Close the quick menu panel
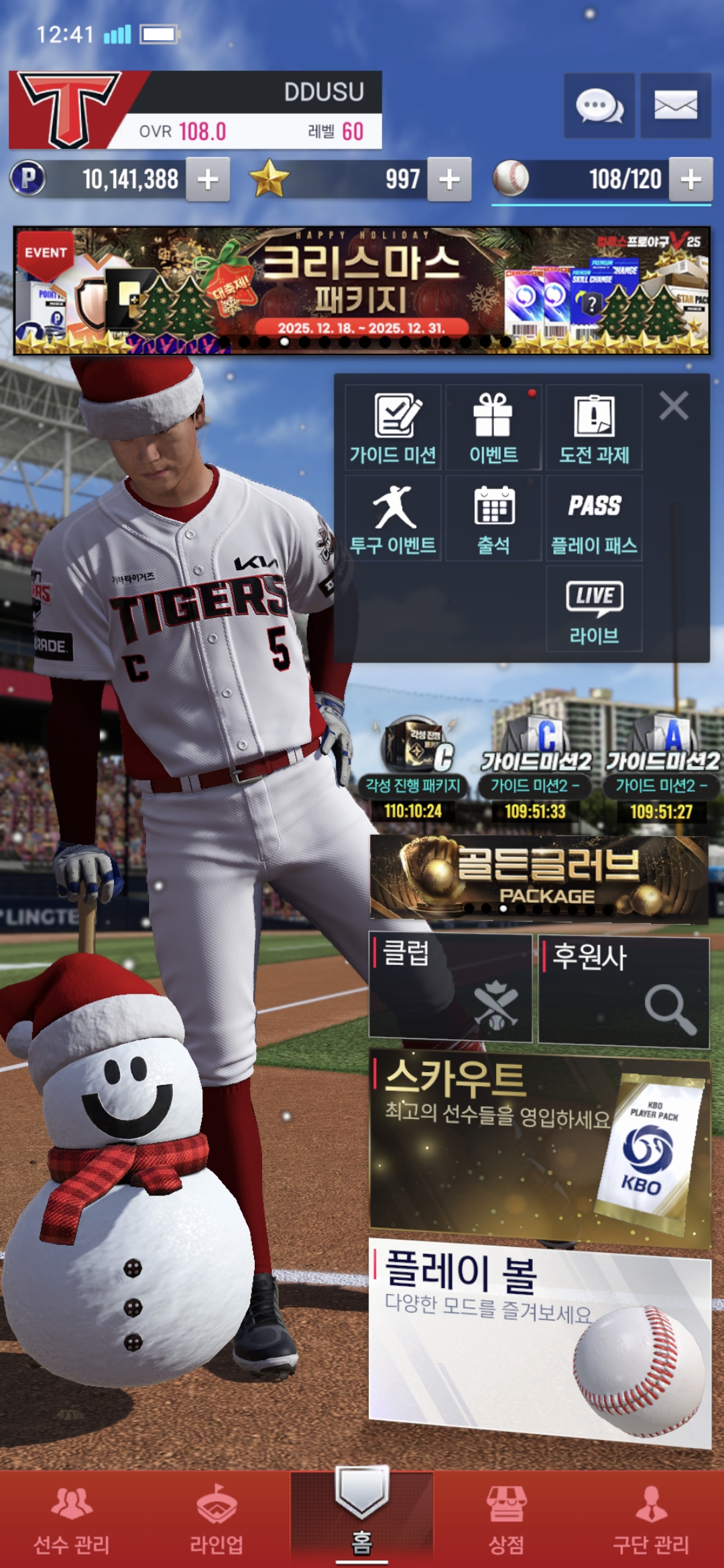Image resolution: width=724 pixels, height=1568 pixels. pyautogui.click(x=673, y=406)
